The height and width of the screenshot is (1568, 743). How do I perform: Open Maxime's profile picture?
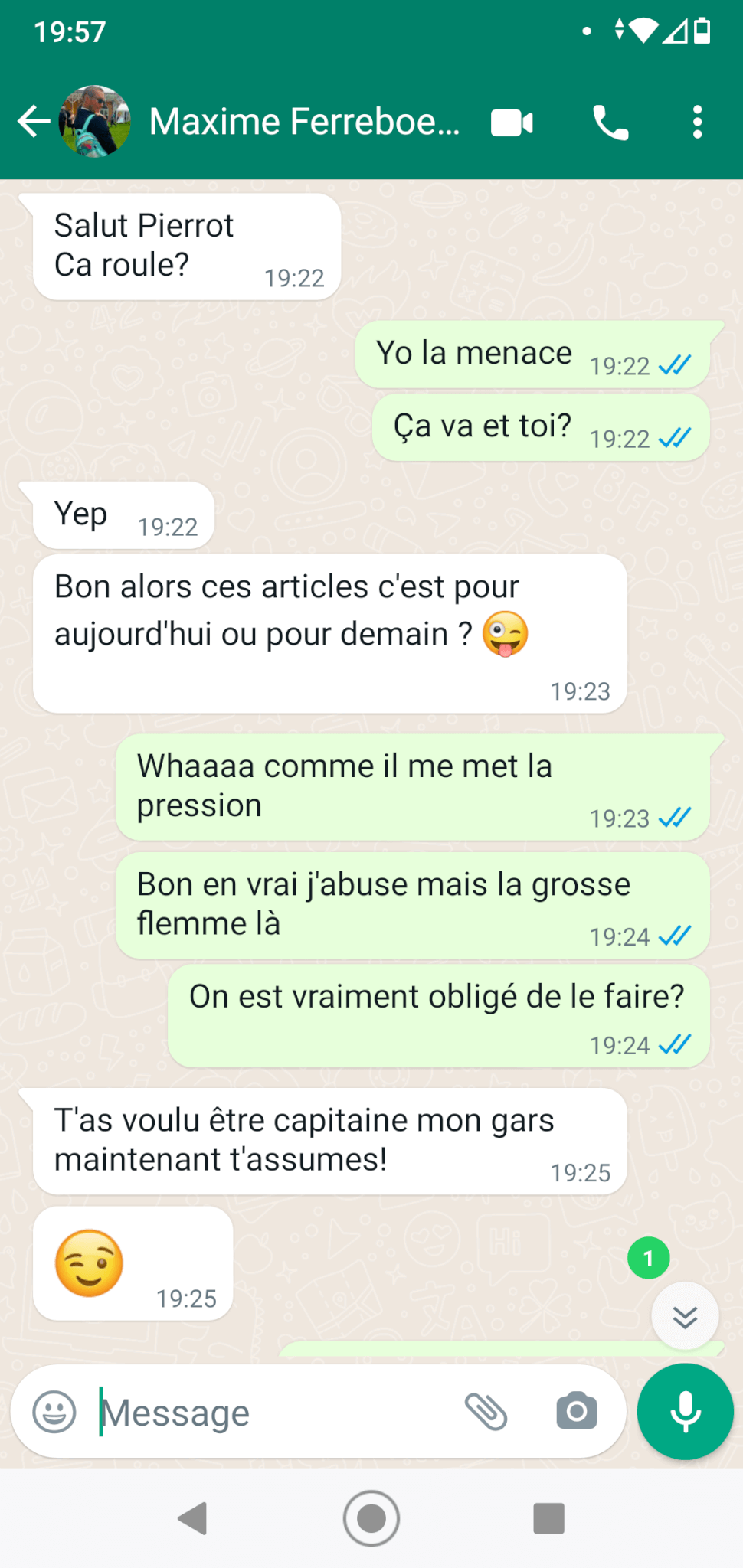tap(94, 122)
